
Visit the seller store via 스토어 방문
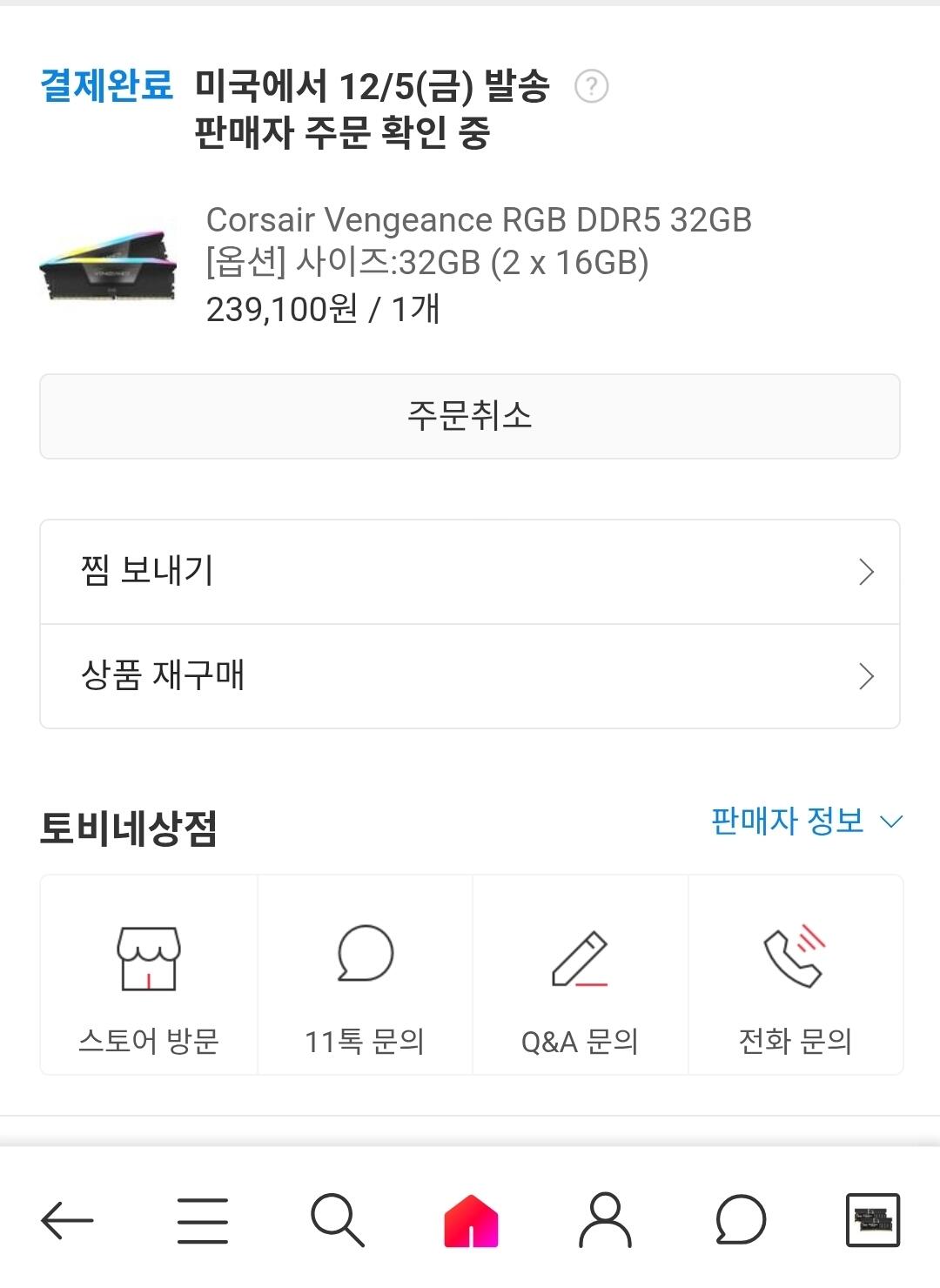tap(149, 975)
